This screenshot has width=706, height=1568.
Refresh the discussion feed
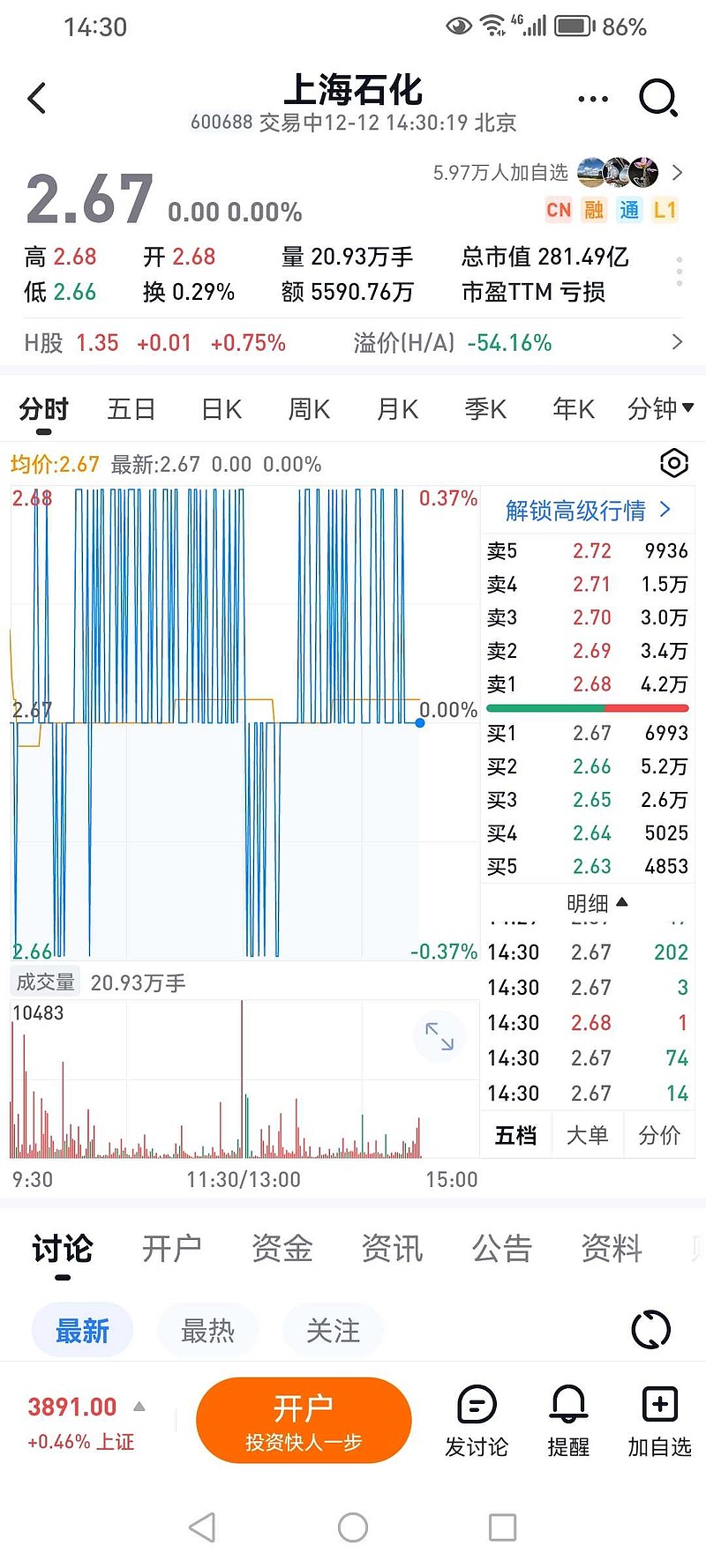pyautogui.click(x=651, y=1330)
